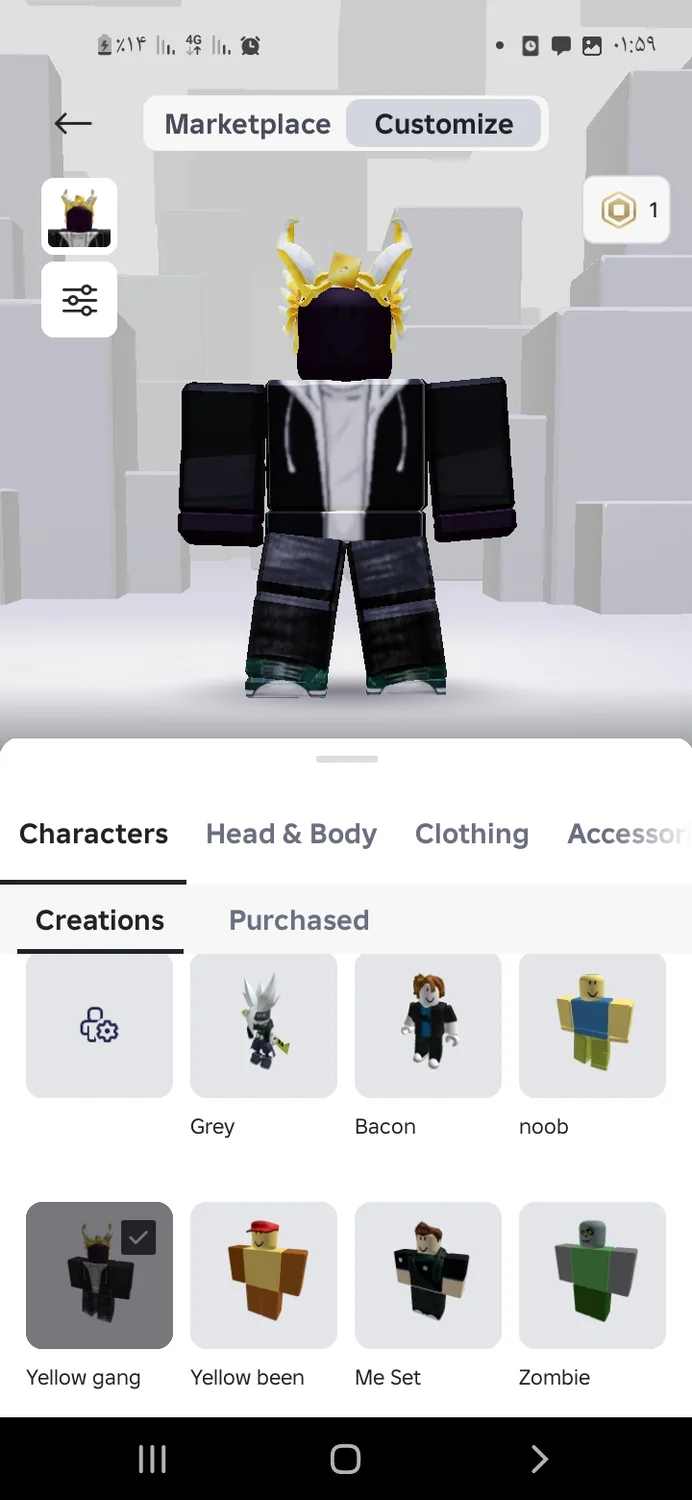Select the Yellow gang character
692x1500 pixels.
point(99,1275)
